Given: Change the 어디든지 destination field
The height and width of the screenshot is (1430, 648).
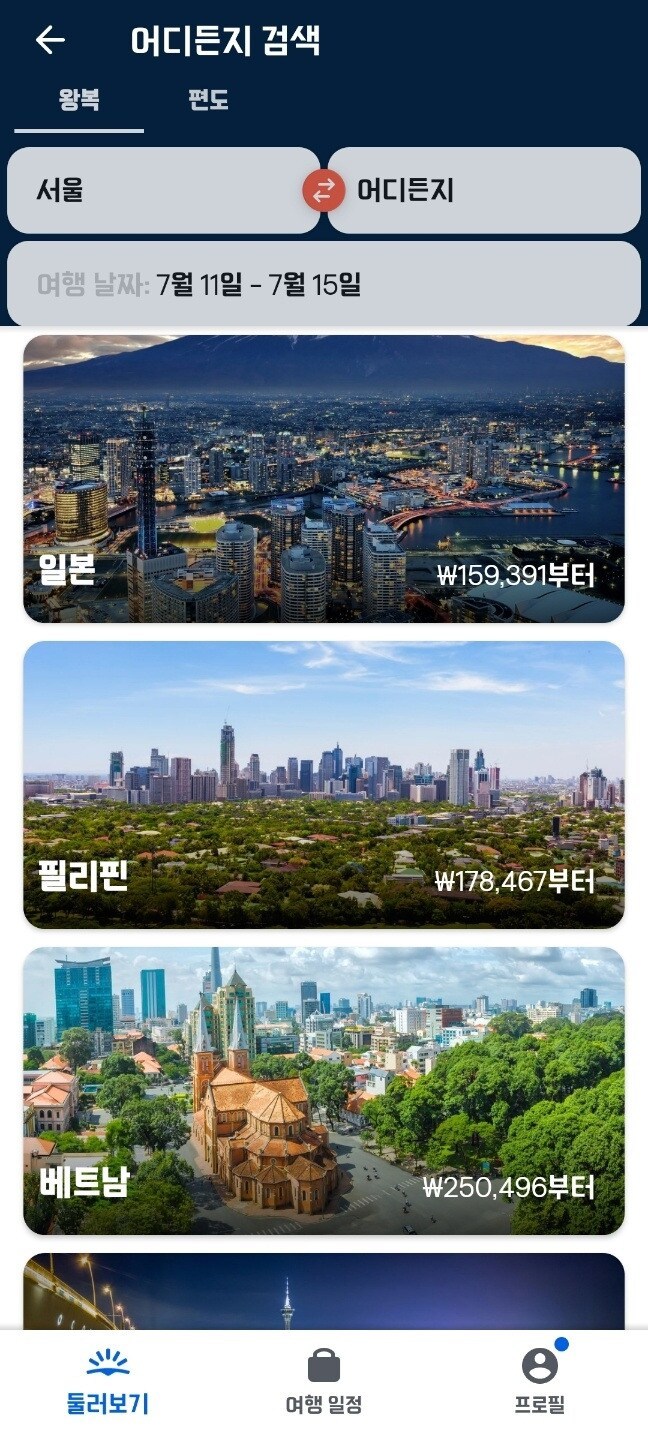Looking at the screenshot, I should tap(484, 190).
